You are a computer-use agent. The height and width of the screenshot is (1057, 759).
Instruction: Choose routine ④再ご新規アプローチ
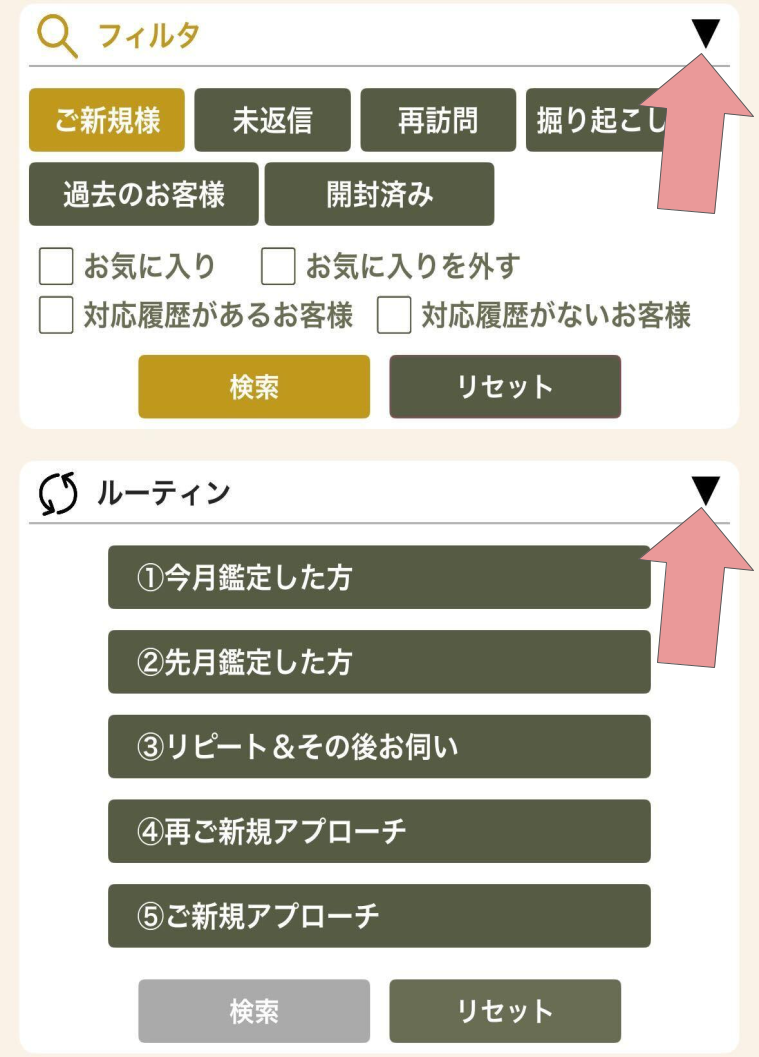379,831
